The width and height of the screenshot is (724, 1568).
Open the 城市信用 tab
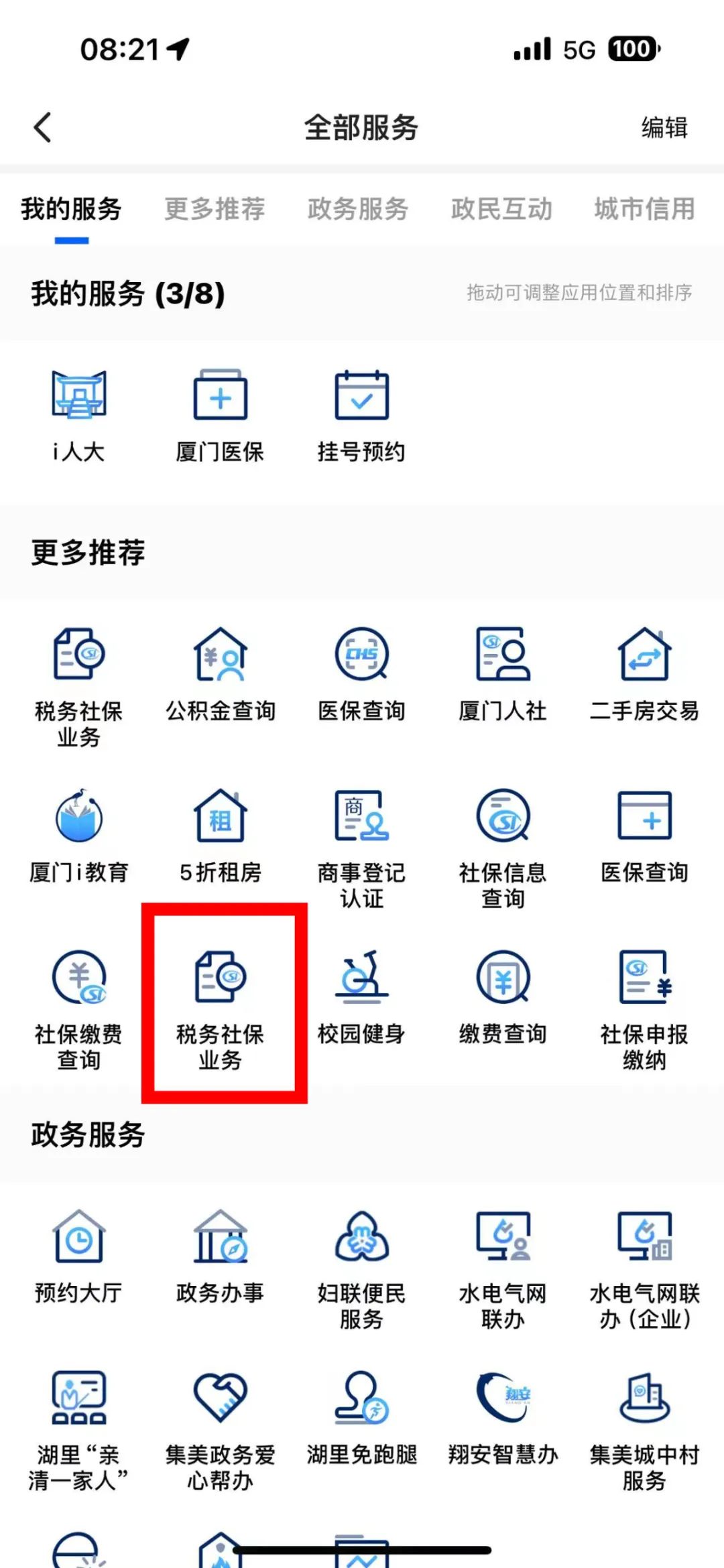tap(644, 209)
